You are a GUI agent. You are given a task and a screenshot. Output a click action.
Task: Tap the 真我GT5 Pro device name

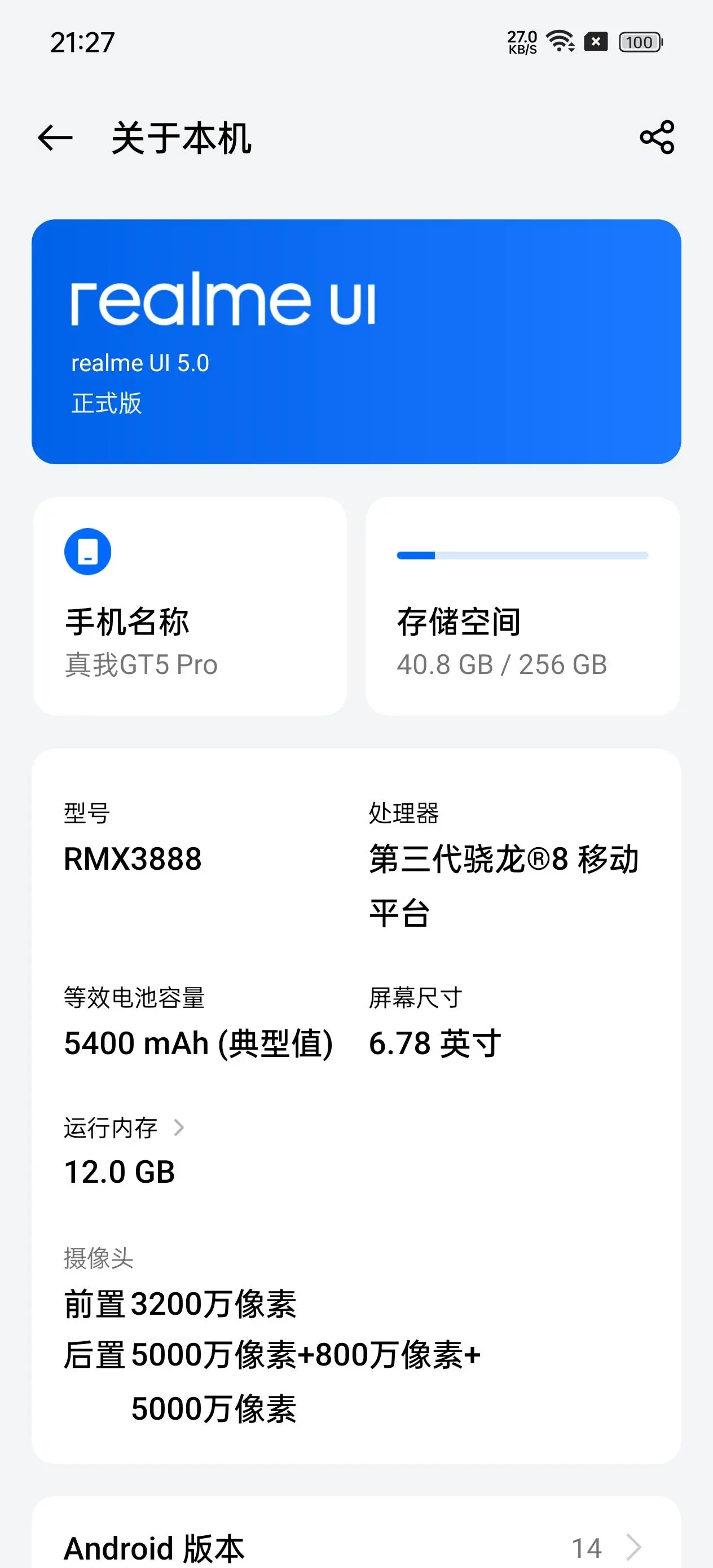point(140,664)
